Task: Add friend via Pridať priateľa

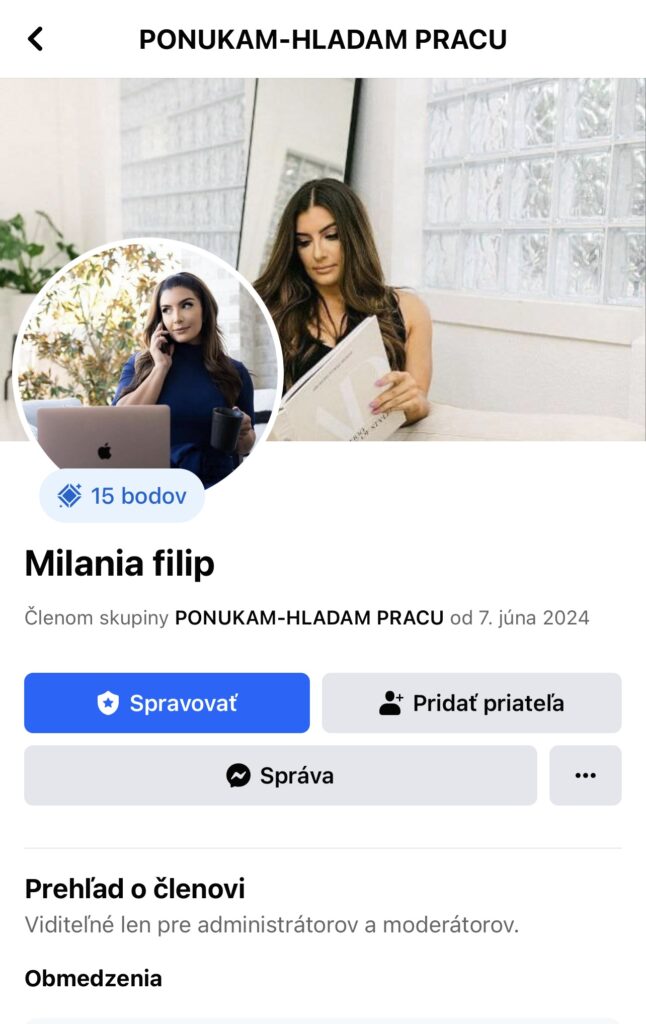Action: coord(471,703)
